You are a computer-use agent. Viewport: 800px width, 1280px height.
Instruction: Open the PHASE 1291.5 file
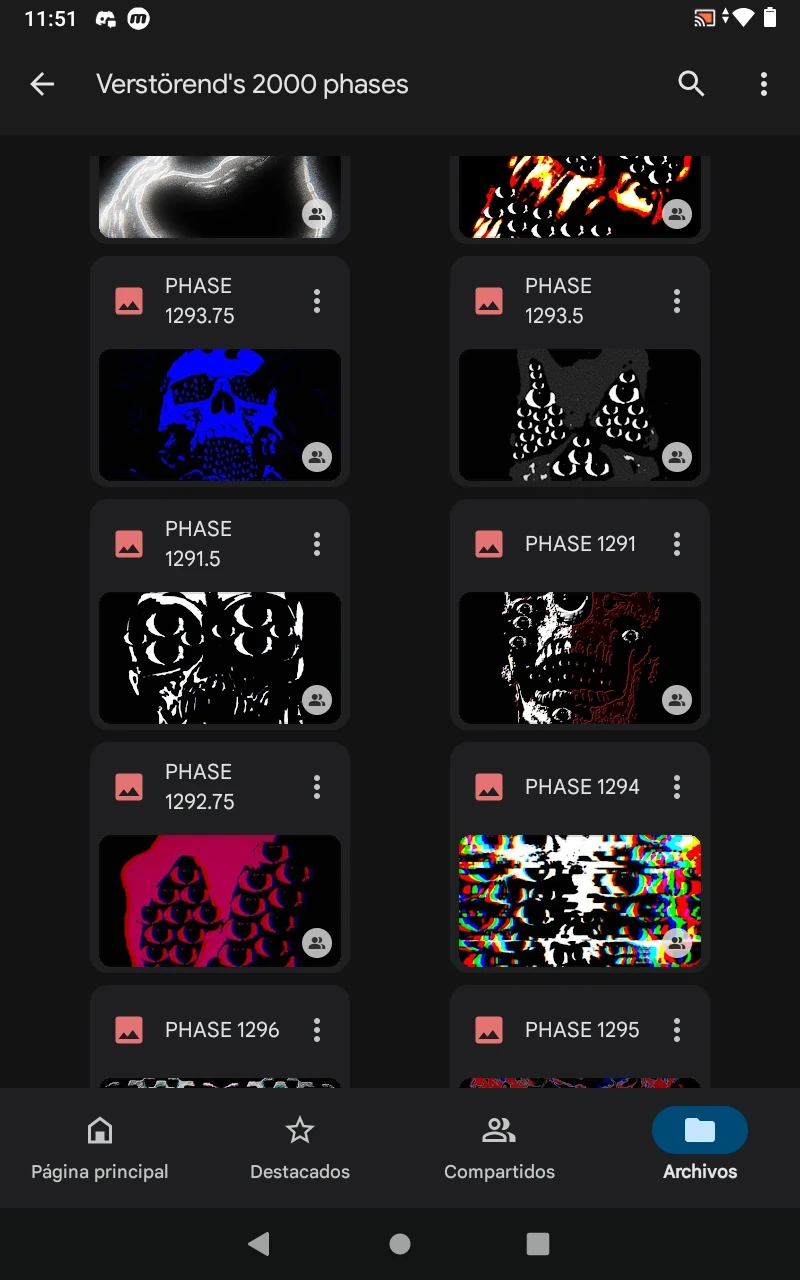pyautogui.click(x=219, y=657)
